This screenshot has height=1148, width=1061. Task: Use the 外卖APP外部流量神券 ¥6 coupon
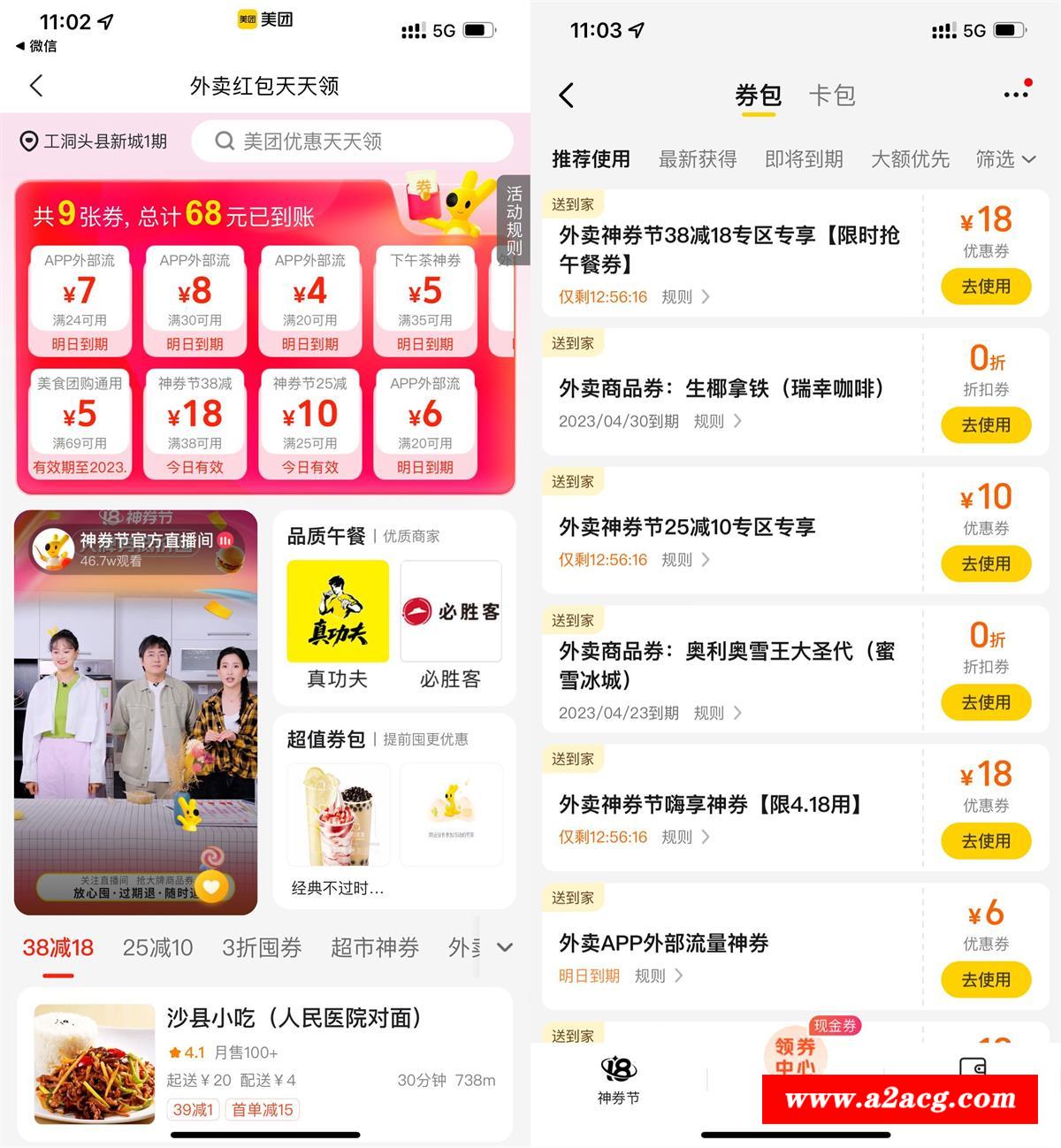(985, 980)
